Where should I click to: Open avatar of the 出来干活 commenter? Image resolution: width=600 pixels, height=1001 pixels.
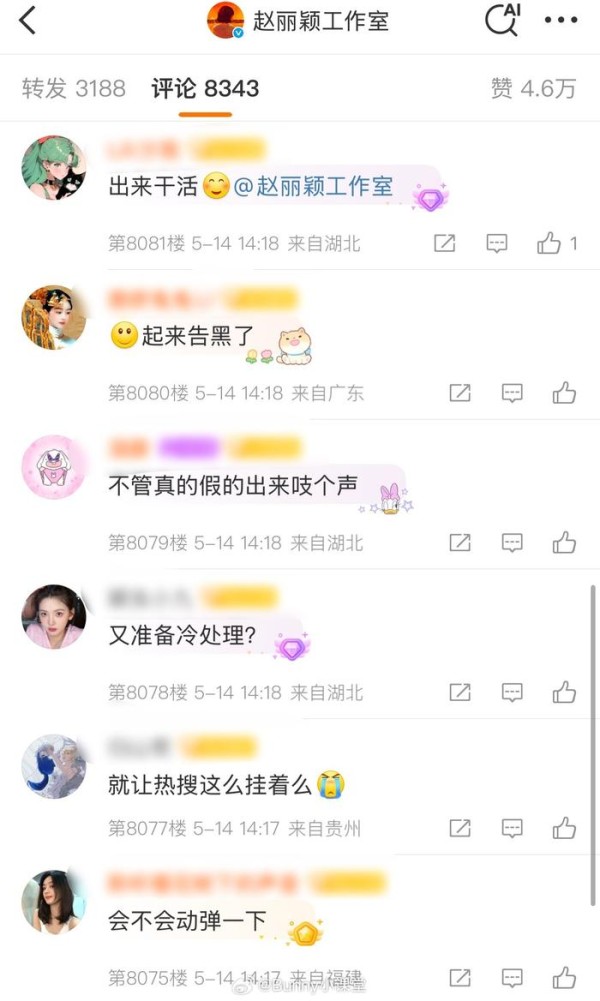[x=54, y=167]
